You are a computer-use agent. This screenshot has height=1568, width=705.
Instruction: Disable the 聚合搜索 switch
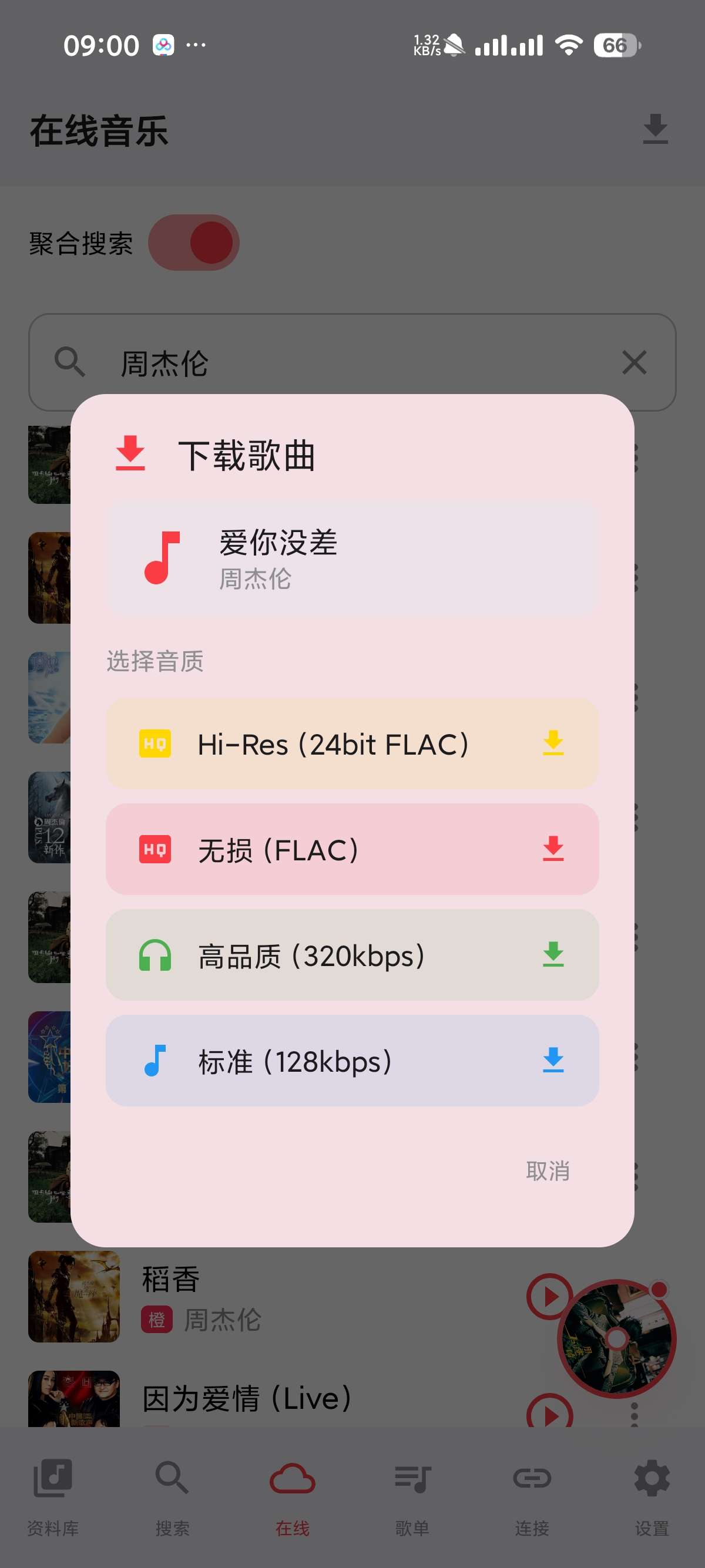click(x=194, y=241)
